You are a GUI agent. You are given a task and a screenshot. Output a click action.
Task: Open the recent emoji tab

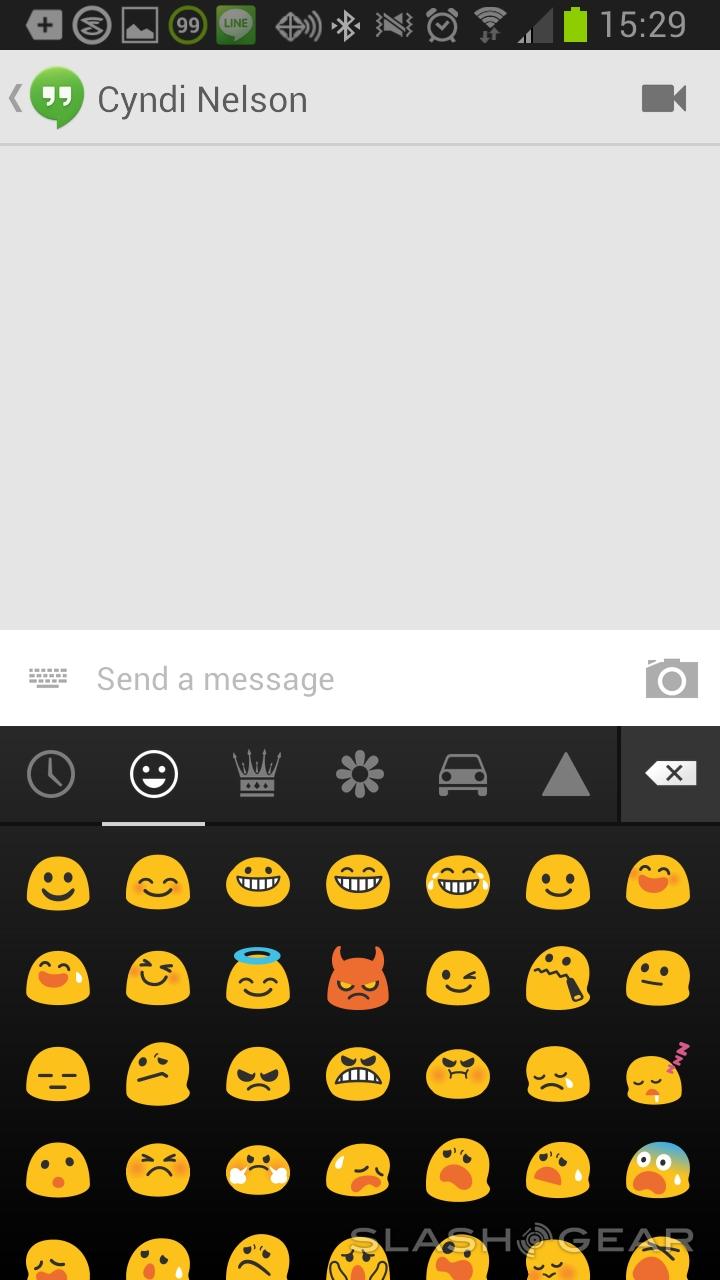tap(51, 774)
